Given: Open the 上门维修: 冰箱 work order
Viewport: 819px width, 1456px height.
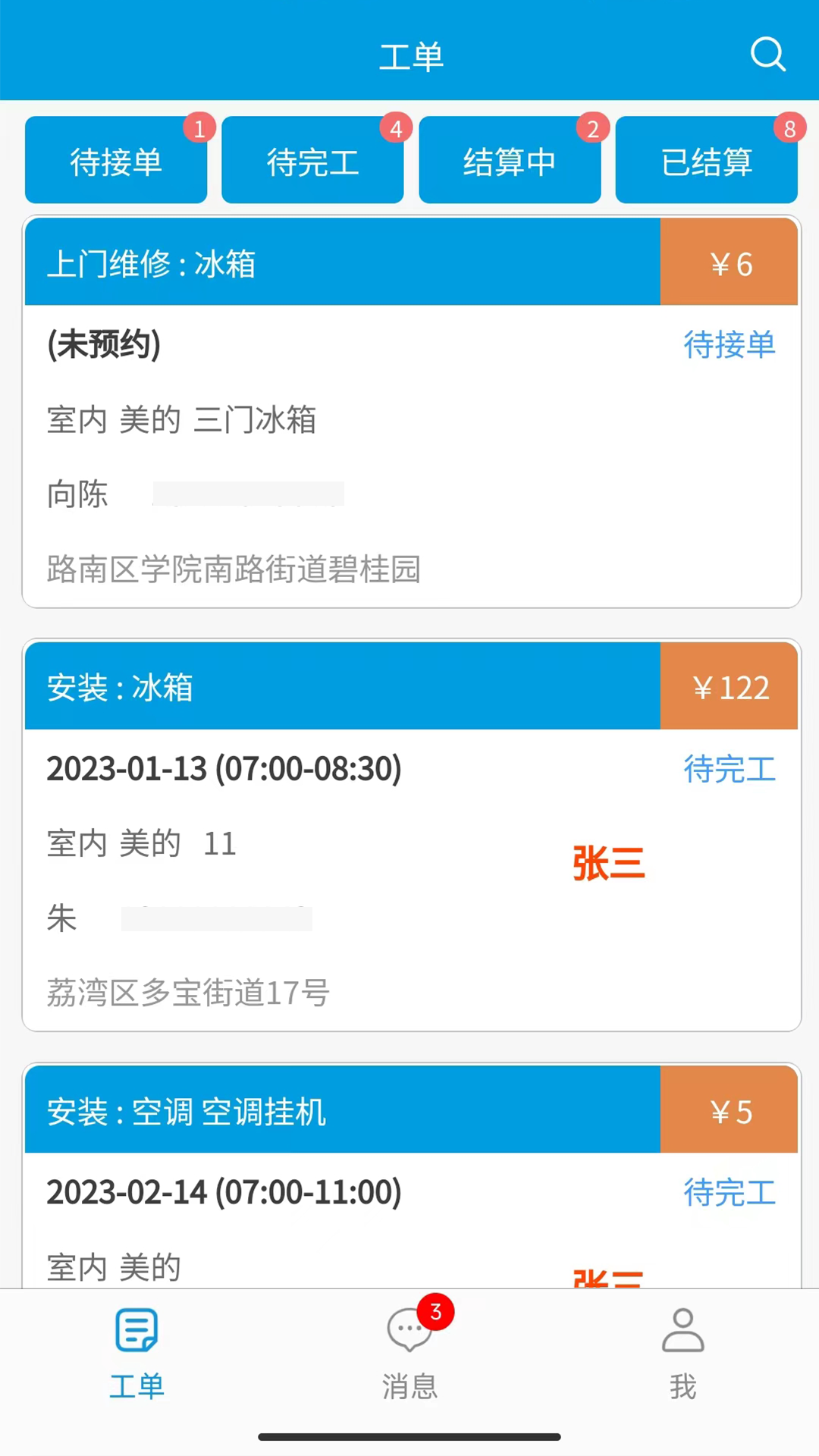Looking at the screenshot, I should point(341,263).
